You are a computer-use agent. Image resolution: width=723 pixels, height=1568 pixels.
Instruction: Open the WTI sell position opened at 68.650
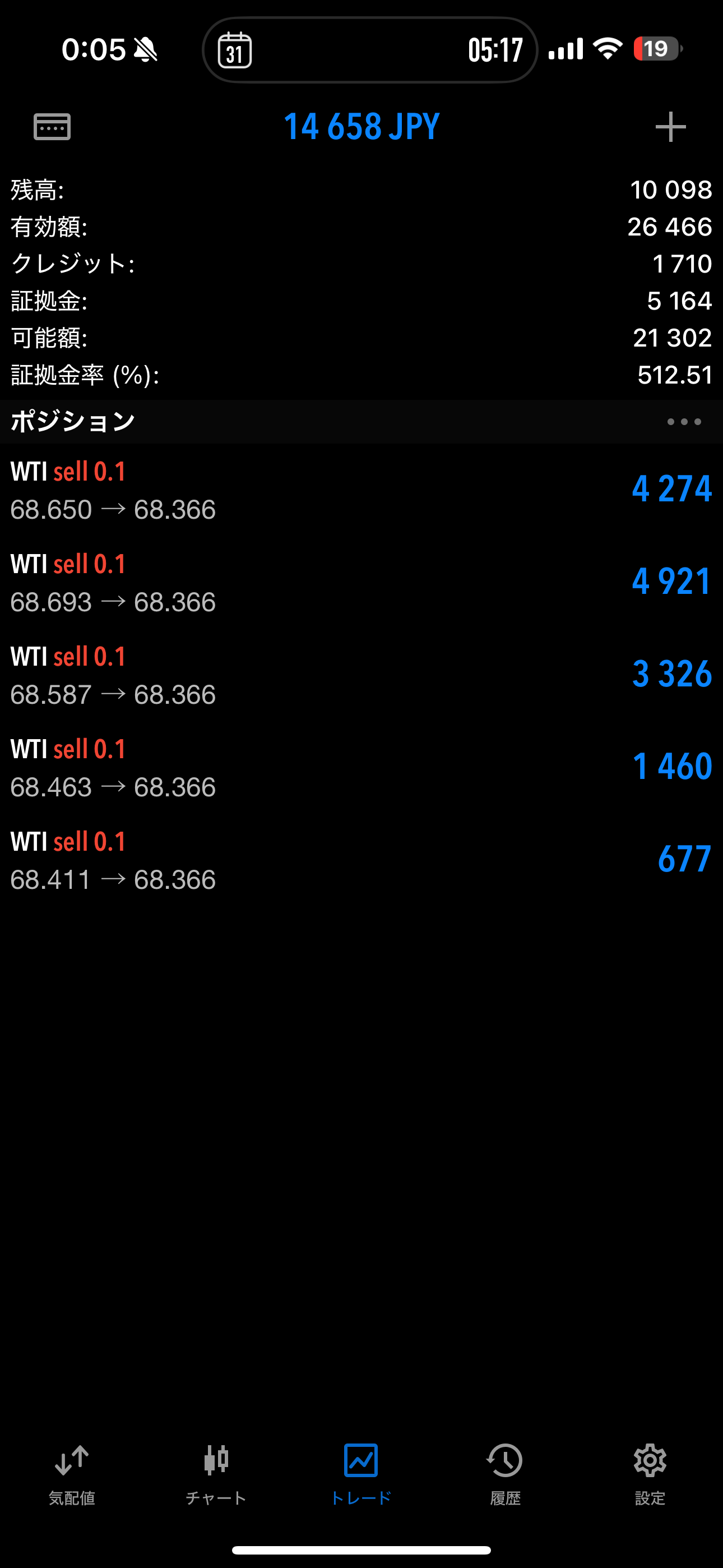point(361,490)
